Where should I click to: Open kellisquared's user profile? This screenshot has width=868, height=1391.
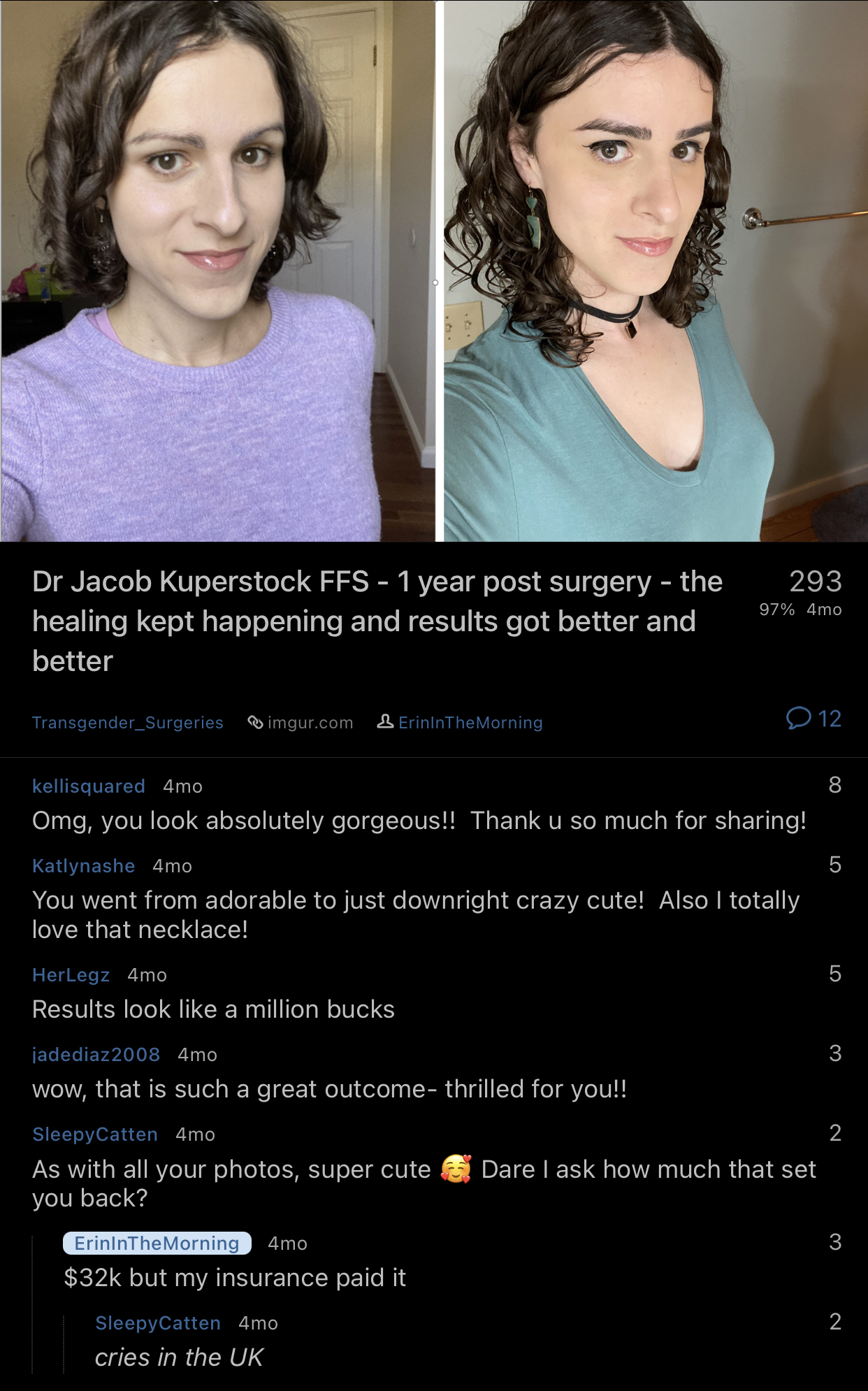coord(89,786)
